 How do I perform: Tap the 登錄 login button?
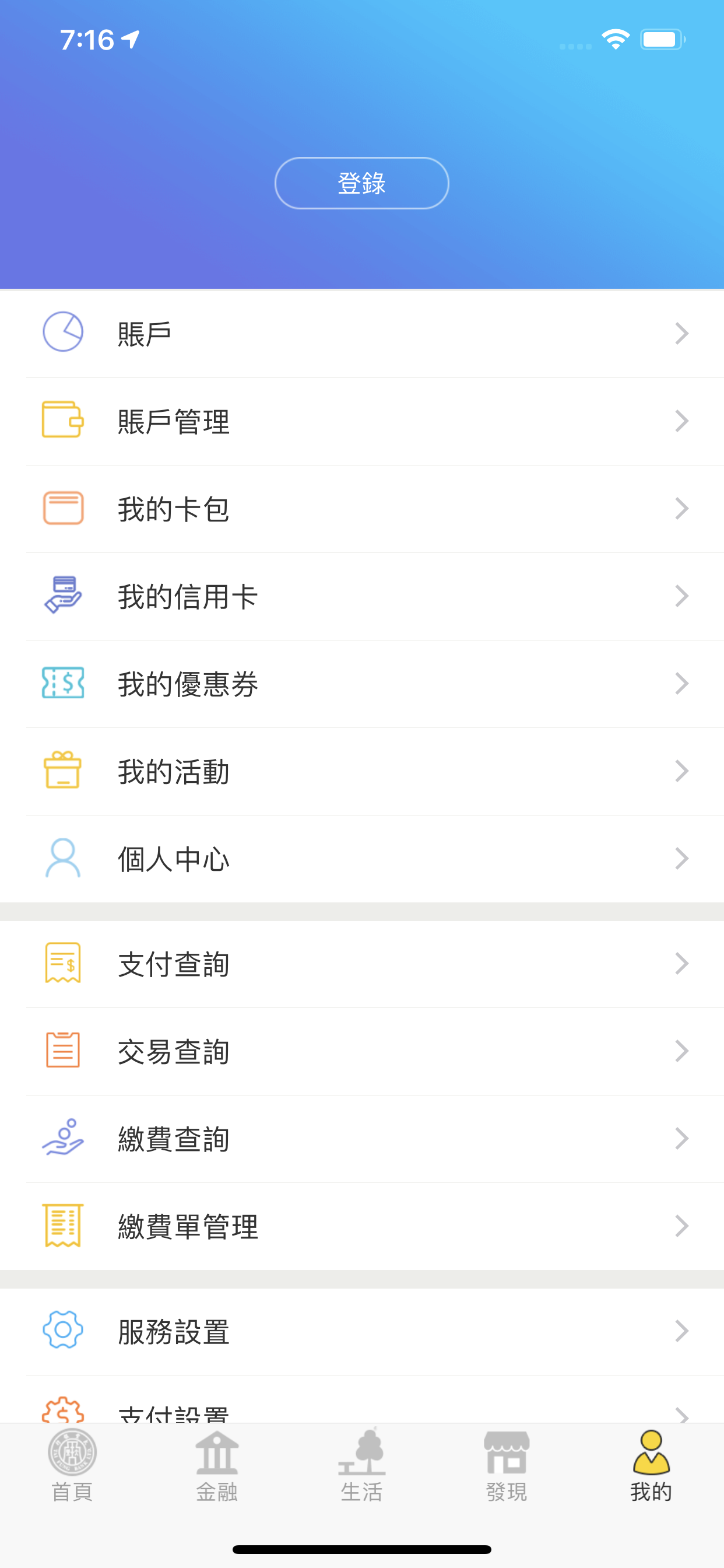pos(361,183)
